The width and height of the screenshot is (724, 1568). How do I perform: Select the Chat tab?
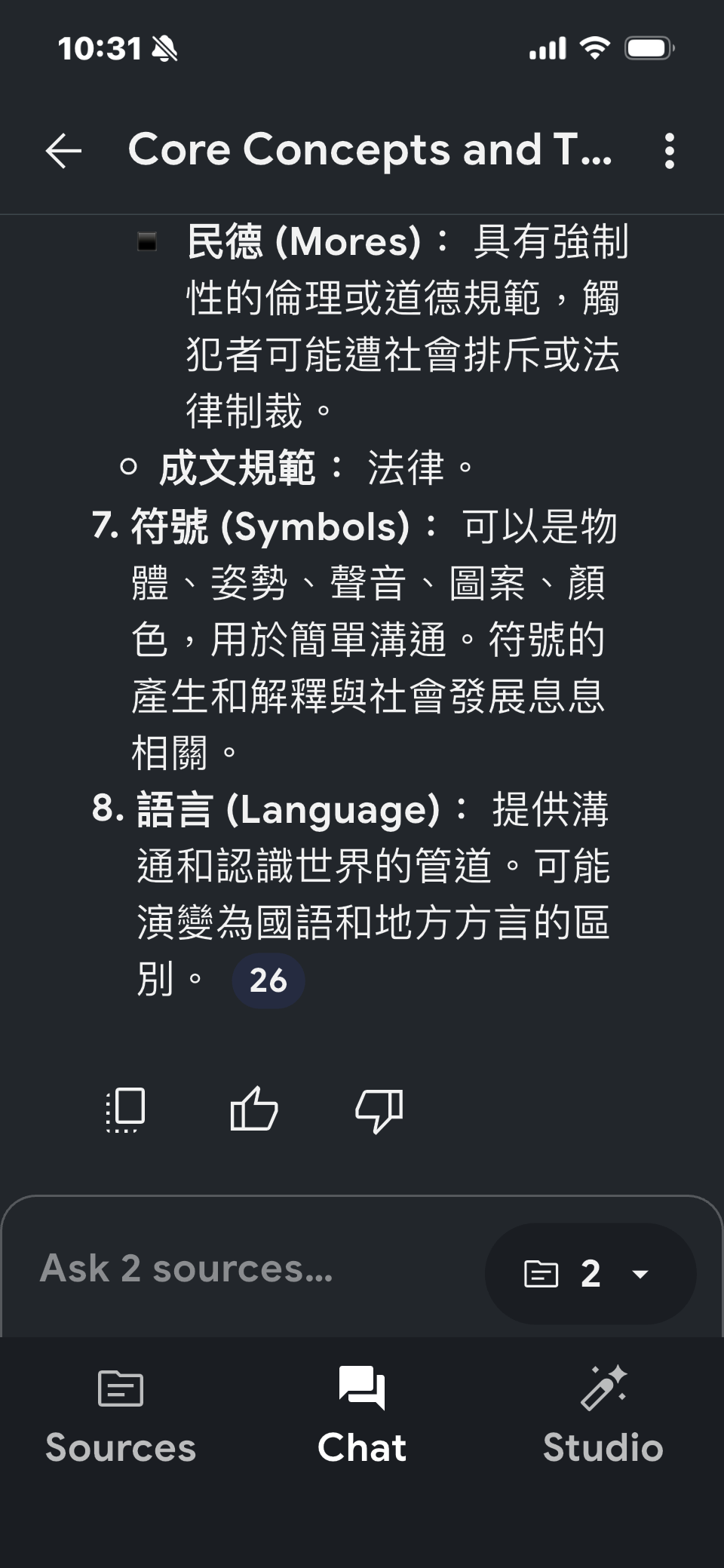pyautogui.click(x=362, y=1416)
